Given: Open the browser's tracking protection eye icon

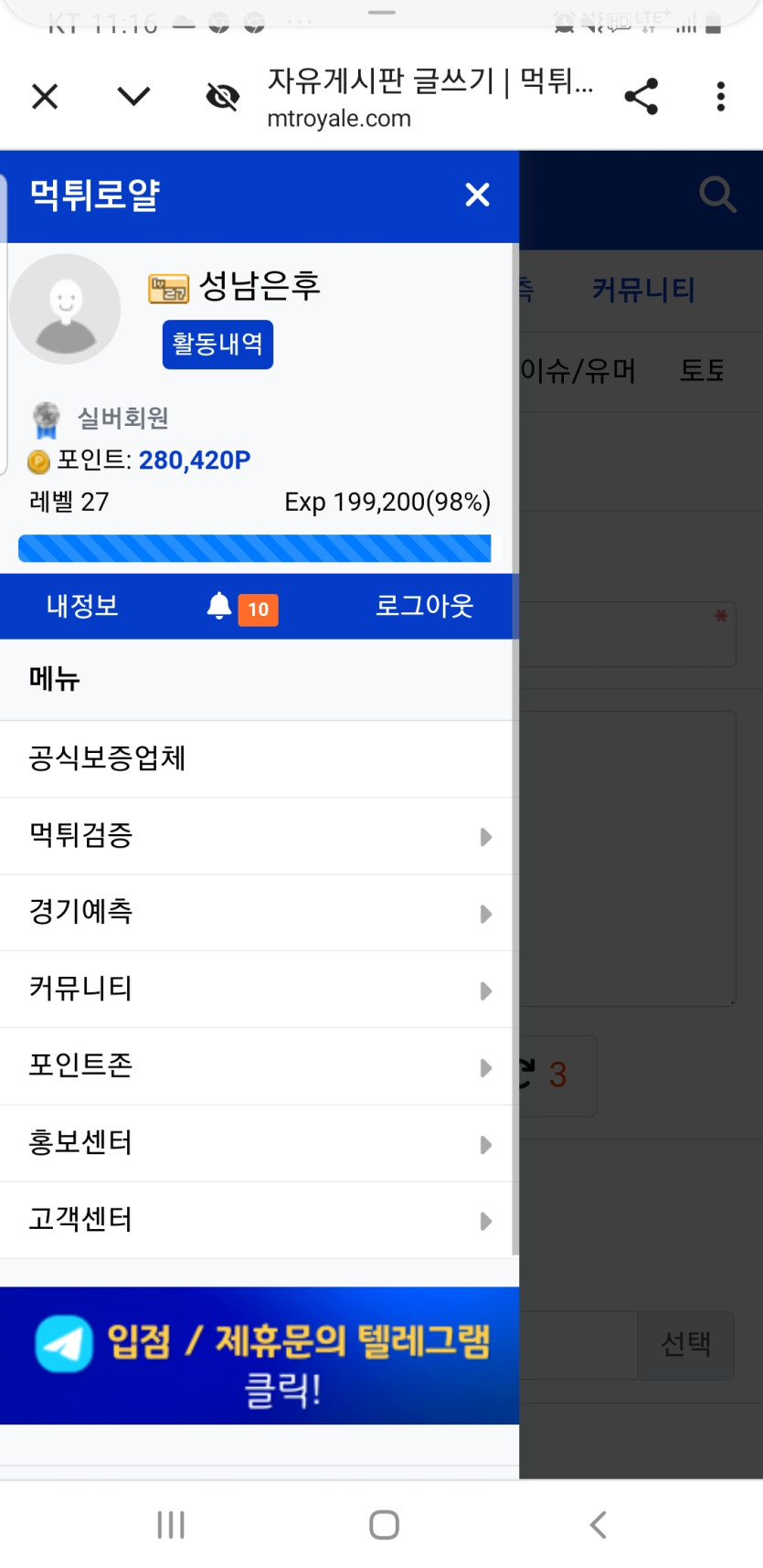Looking at the screenshot, I should [222, 96].
